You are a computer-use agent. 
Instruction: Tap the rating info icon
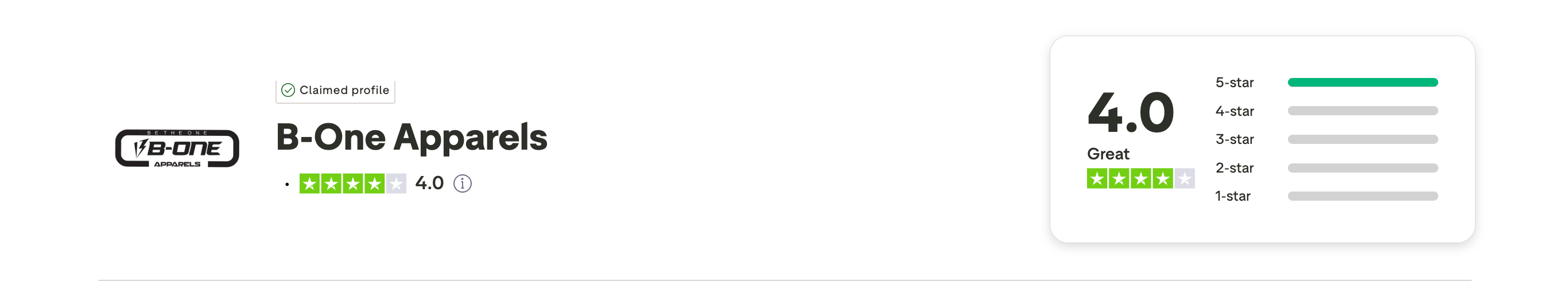click(462, 183)
